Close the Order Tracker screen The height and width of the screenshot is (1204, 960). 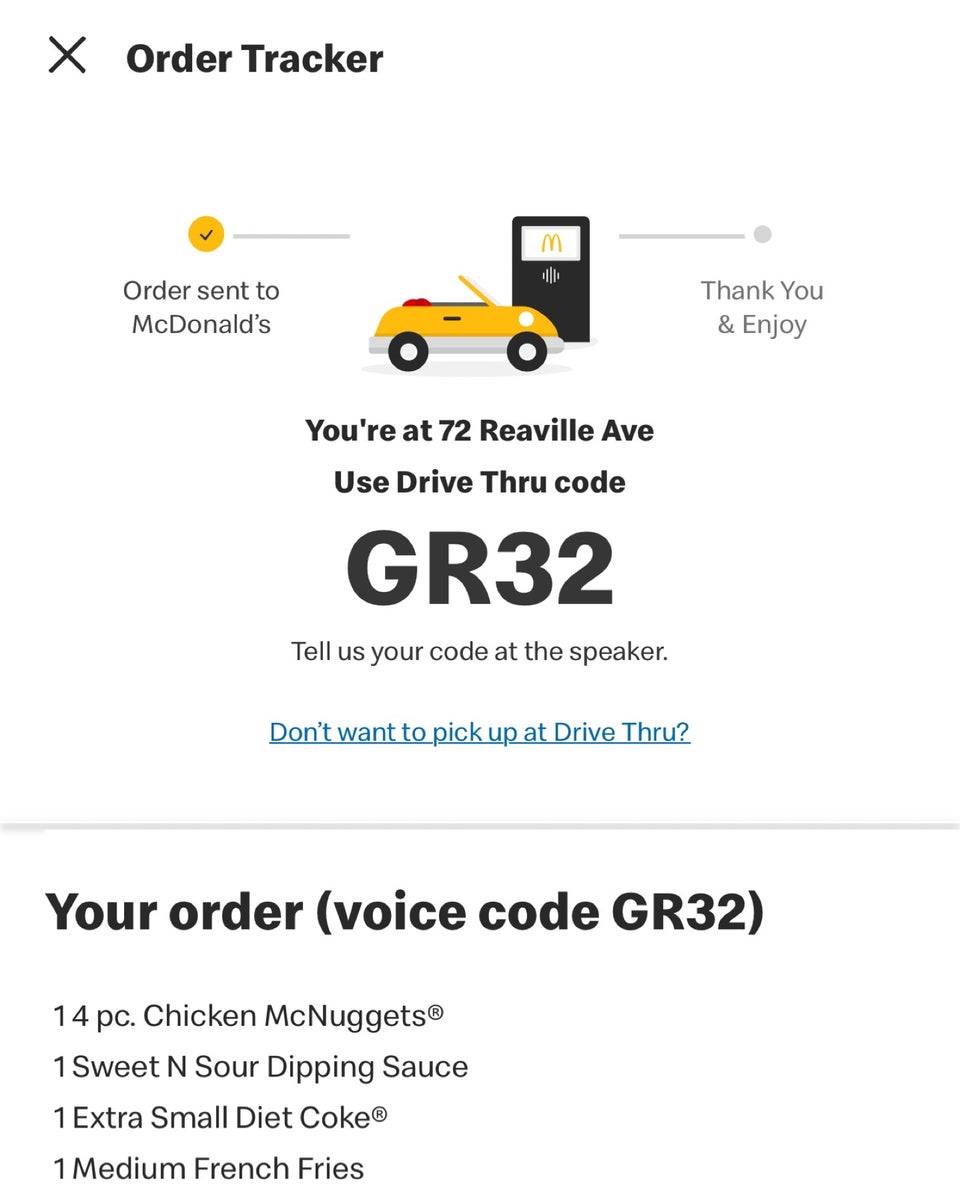click(67, 56)
